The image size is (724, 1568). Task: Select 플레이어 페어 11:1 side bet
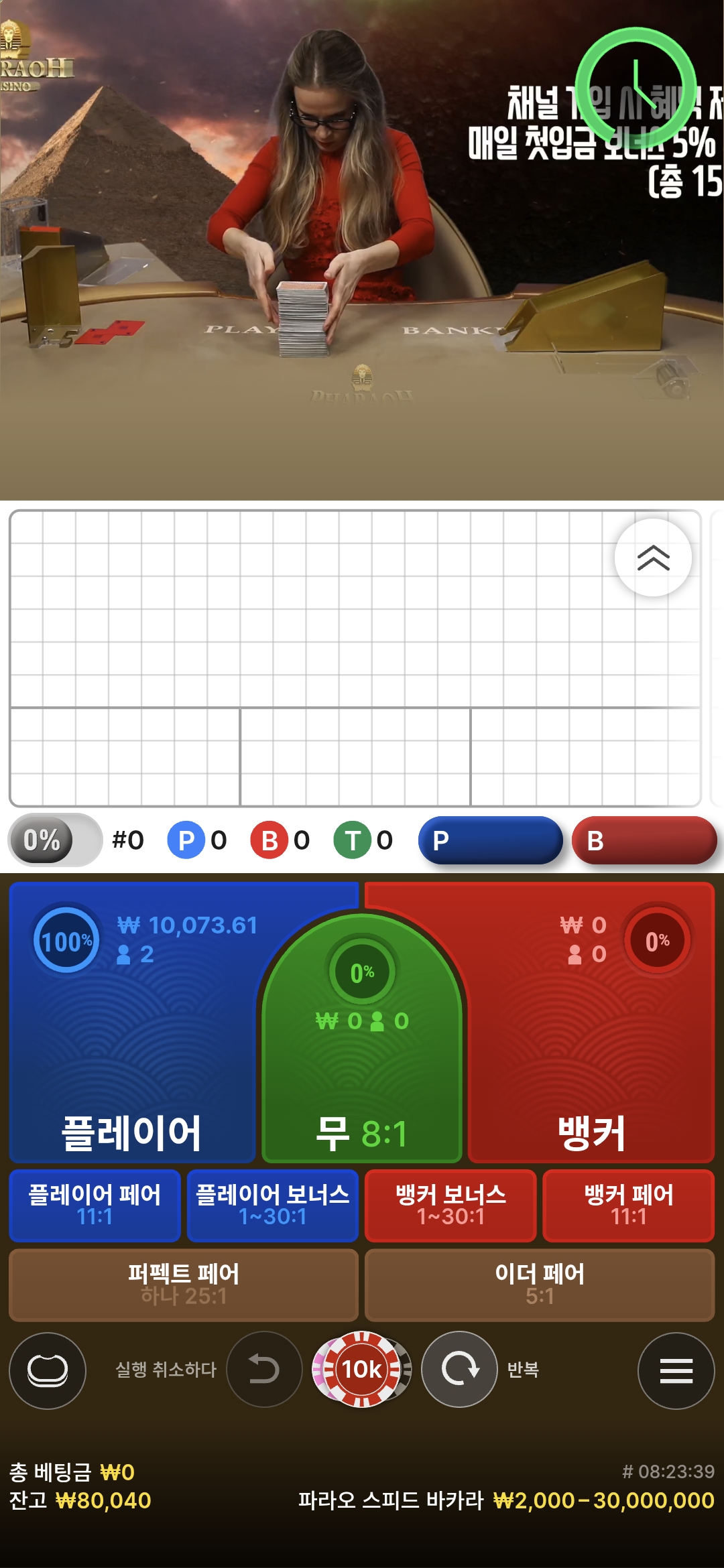(95, 1205)
